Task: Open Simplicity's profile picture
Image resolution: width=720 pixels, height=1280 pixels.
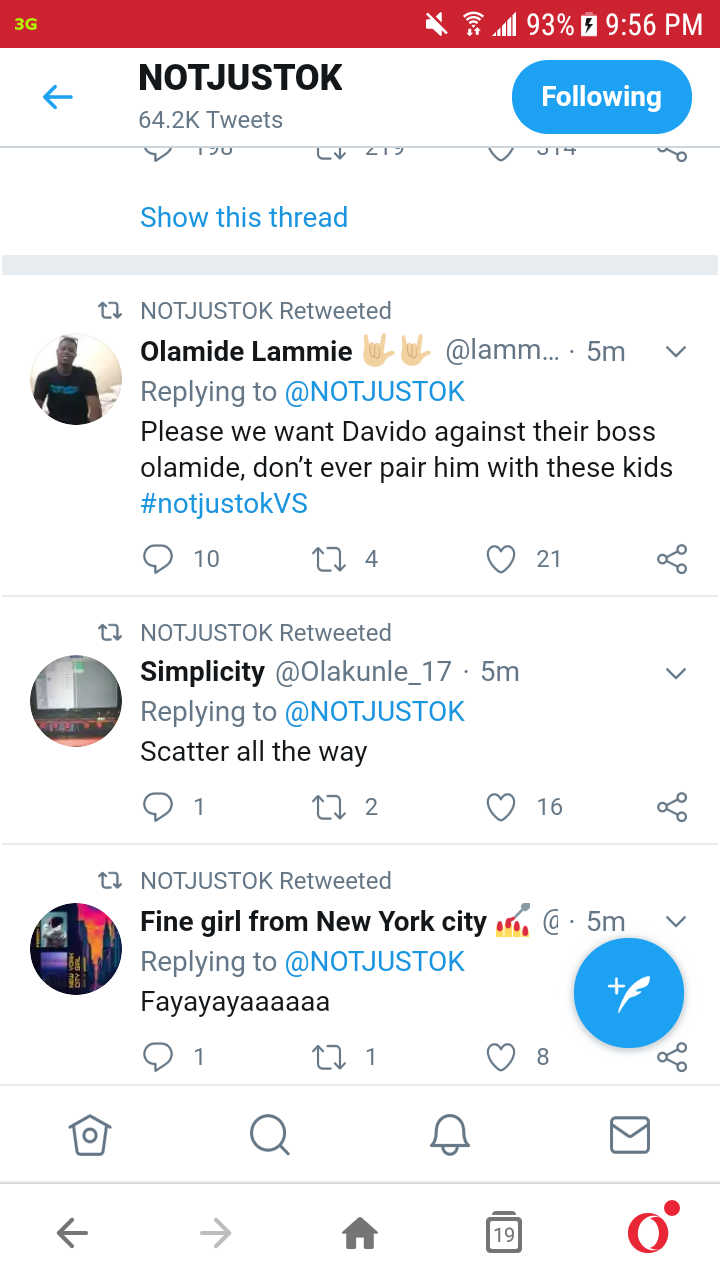Action: (x=76, y=701)
